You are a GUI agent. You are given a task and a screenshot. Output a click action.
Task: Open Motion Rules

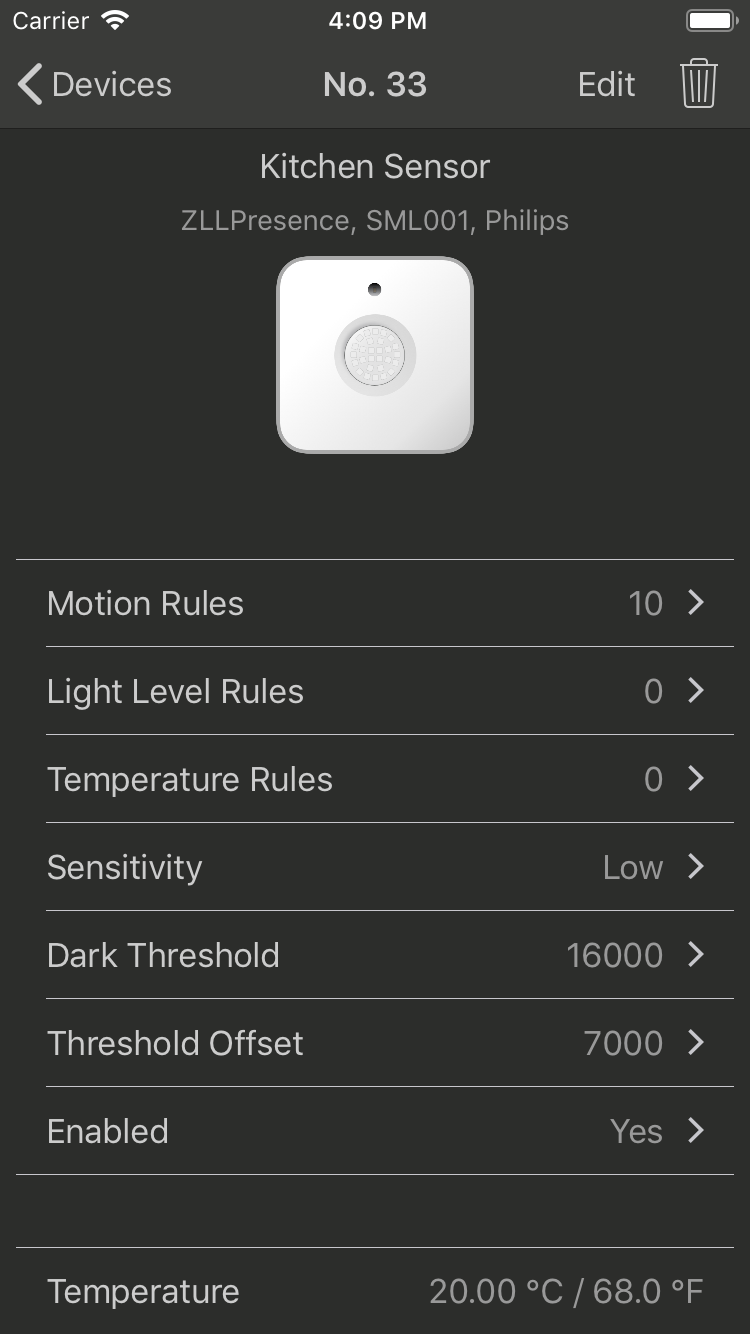[x=375, y=603]
